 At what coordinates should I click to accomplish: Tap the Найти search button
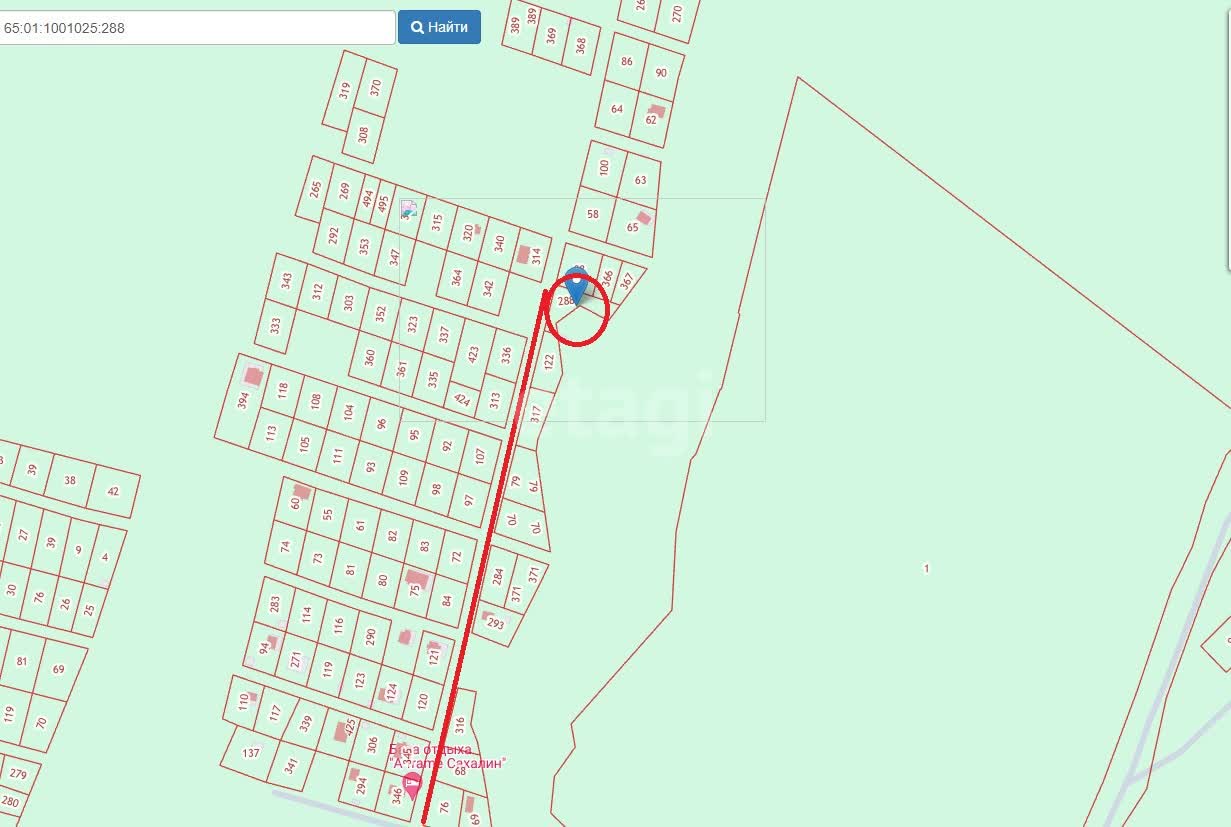439,28
